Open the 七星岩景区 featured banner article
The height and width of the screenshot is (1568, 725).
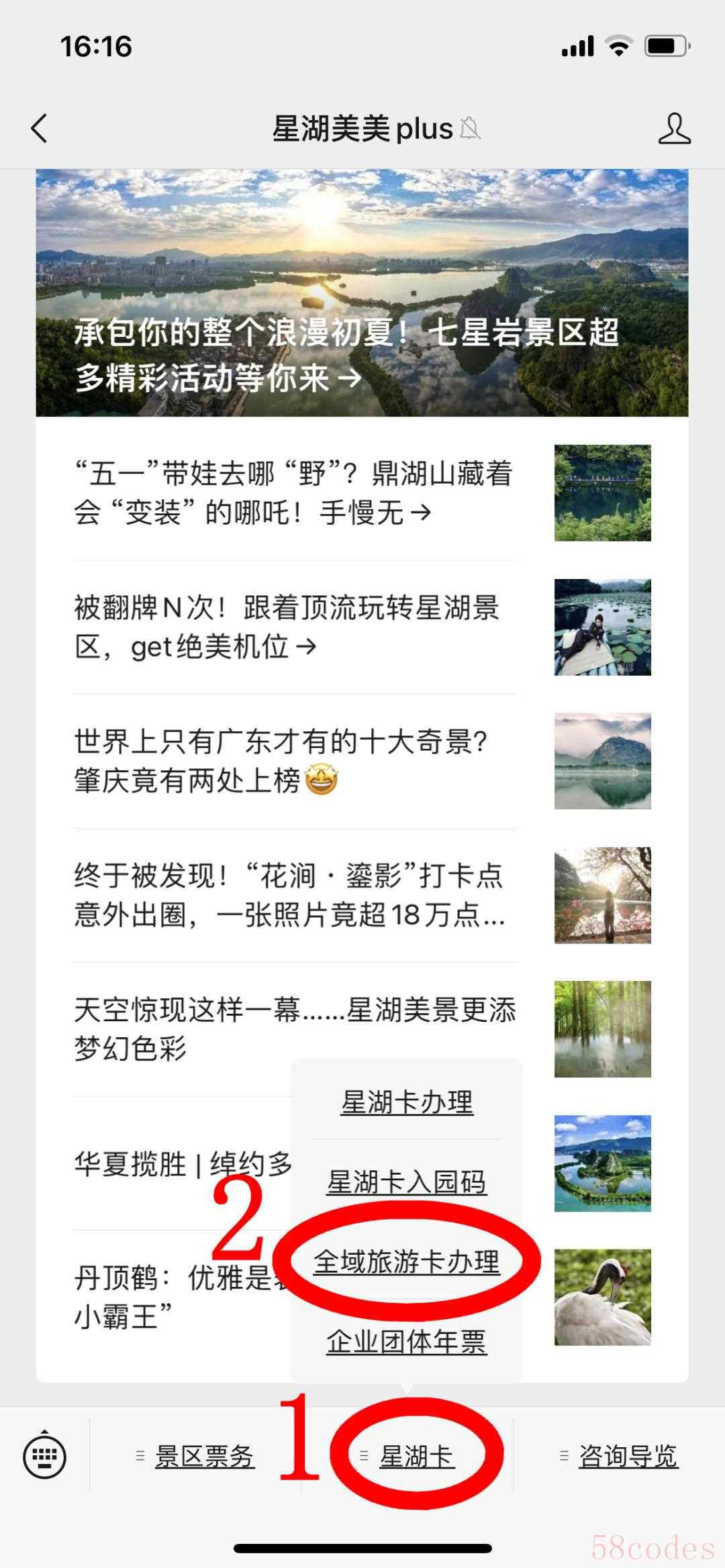coord(362,293)
